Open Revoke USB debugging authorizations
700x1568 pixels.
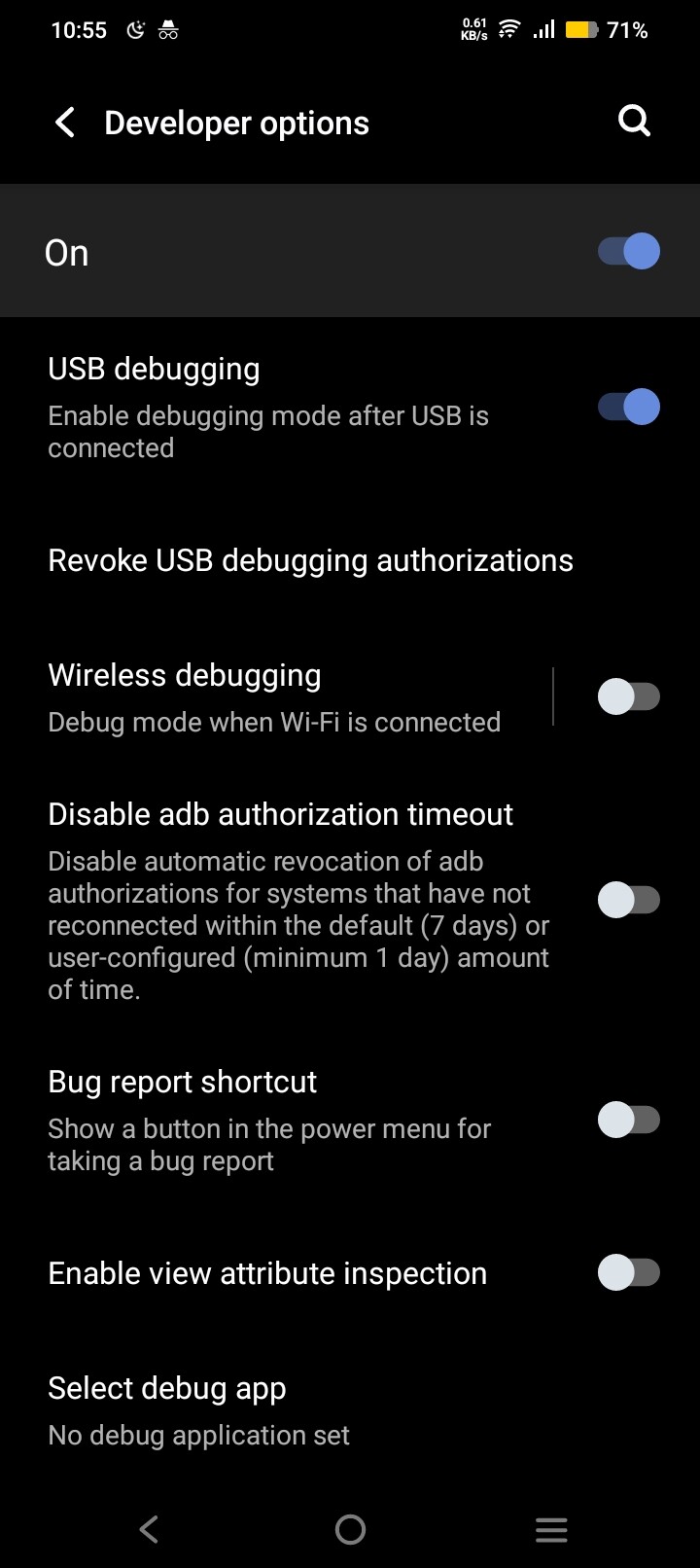coord(350,561)
